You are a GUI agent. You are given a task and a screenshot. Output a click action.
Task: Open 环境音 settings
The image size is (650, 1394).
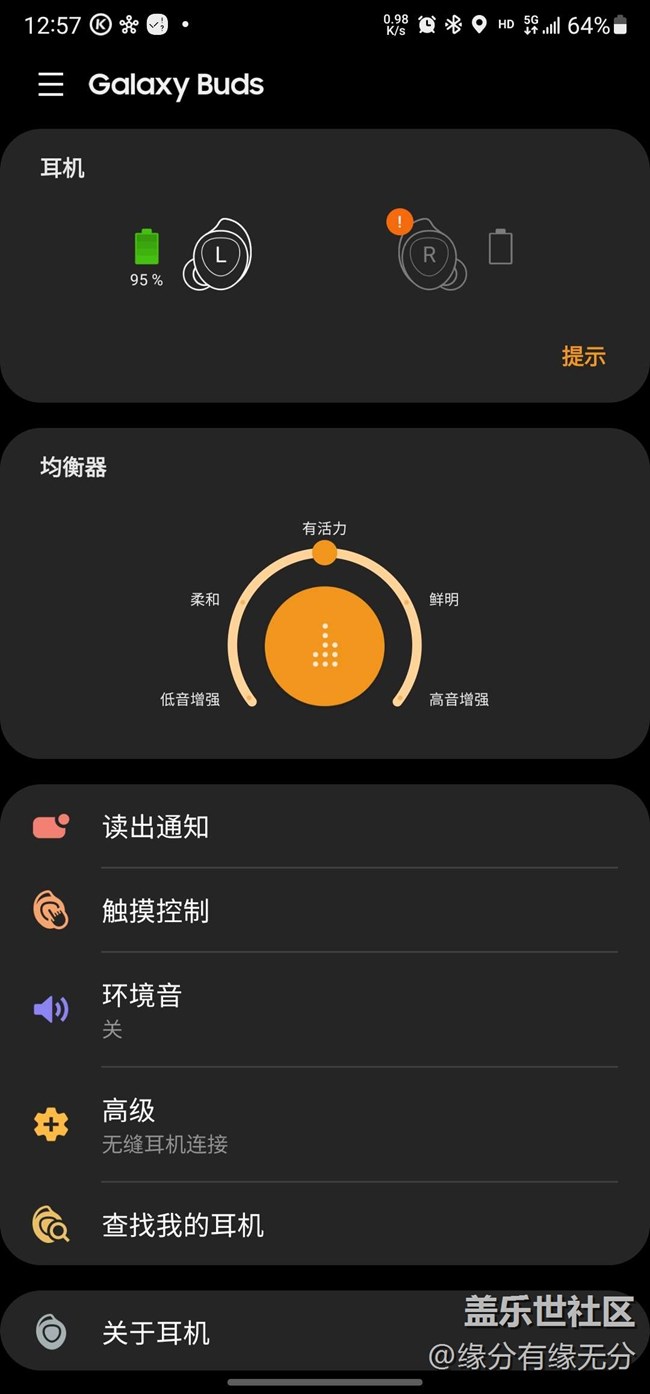pyautogui.click(x=325, y=1009)
